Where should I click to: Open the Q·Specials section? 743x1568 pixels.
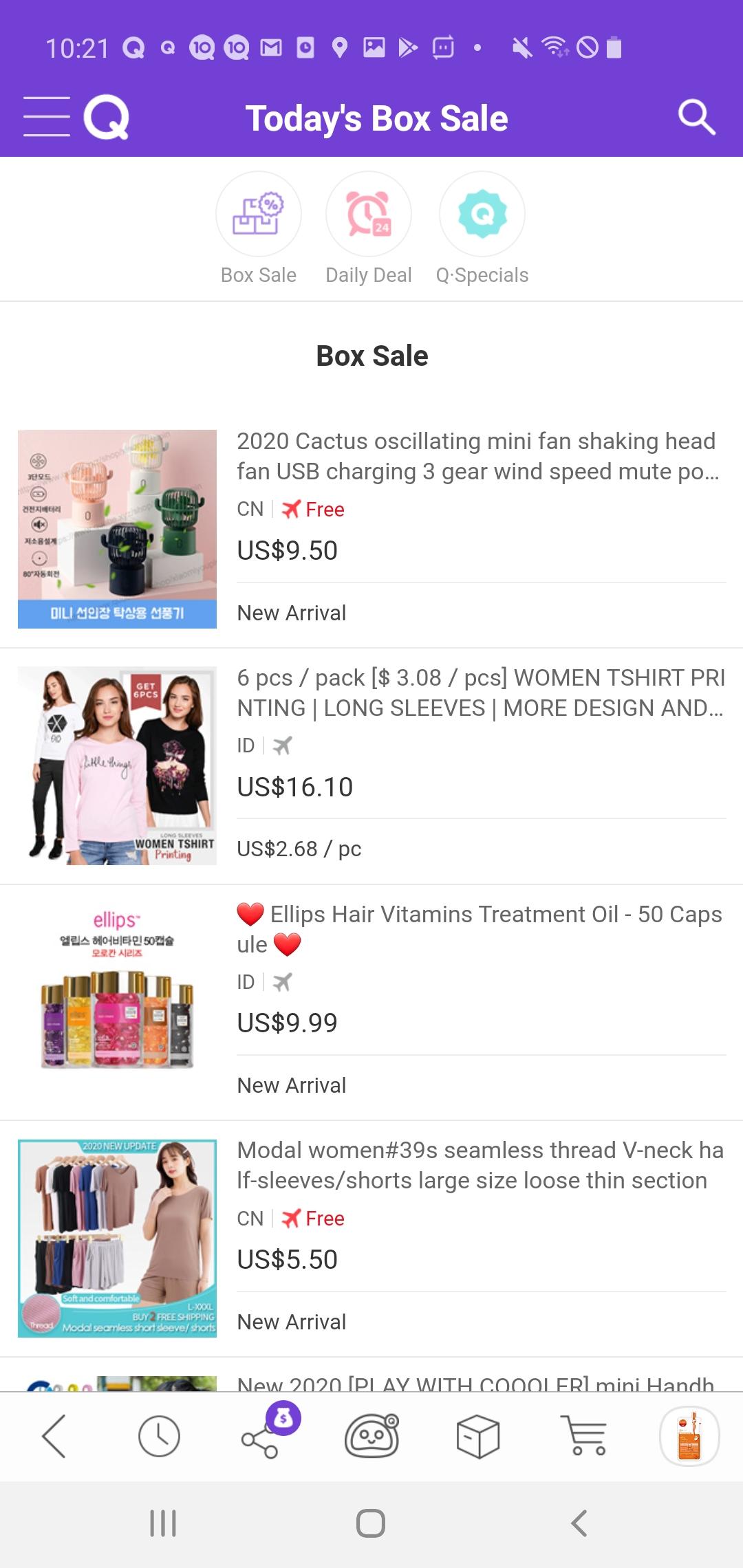click(482, 228)
